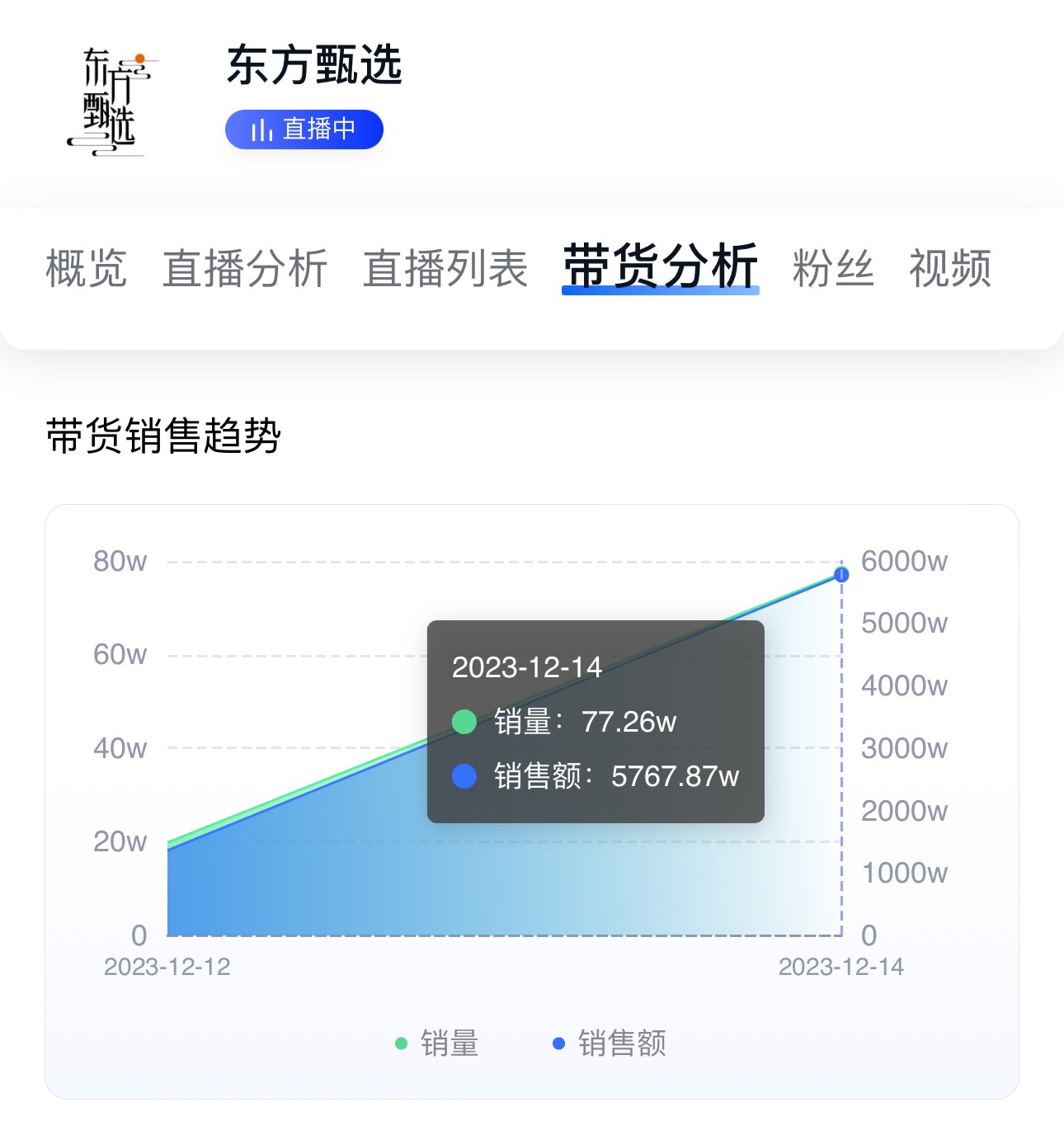Open the 东方甄选 profile avatar
Screen dimensions: 1064x1121
point(111,102)
